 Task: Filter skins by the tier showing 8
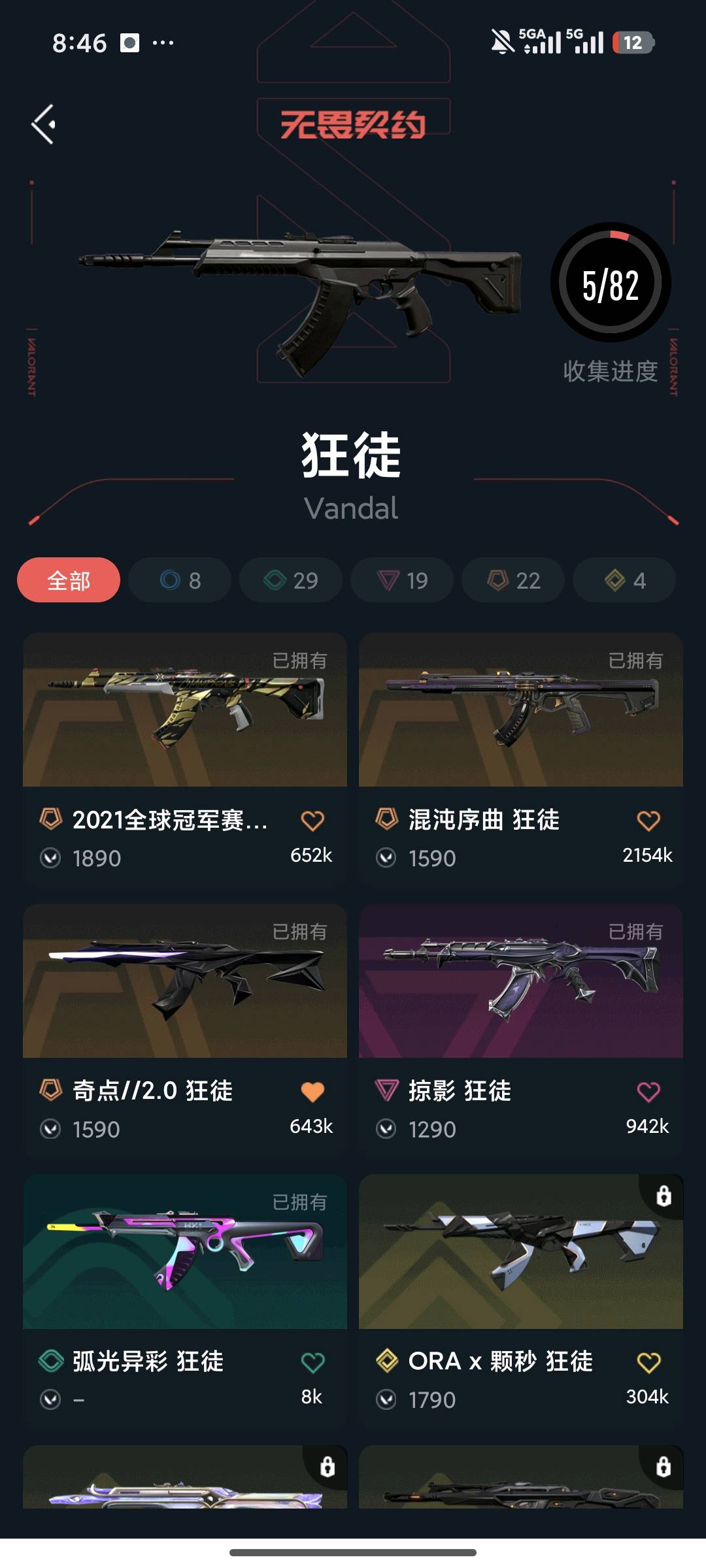pyautogui.click(x=180, y=580)
